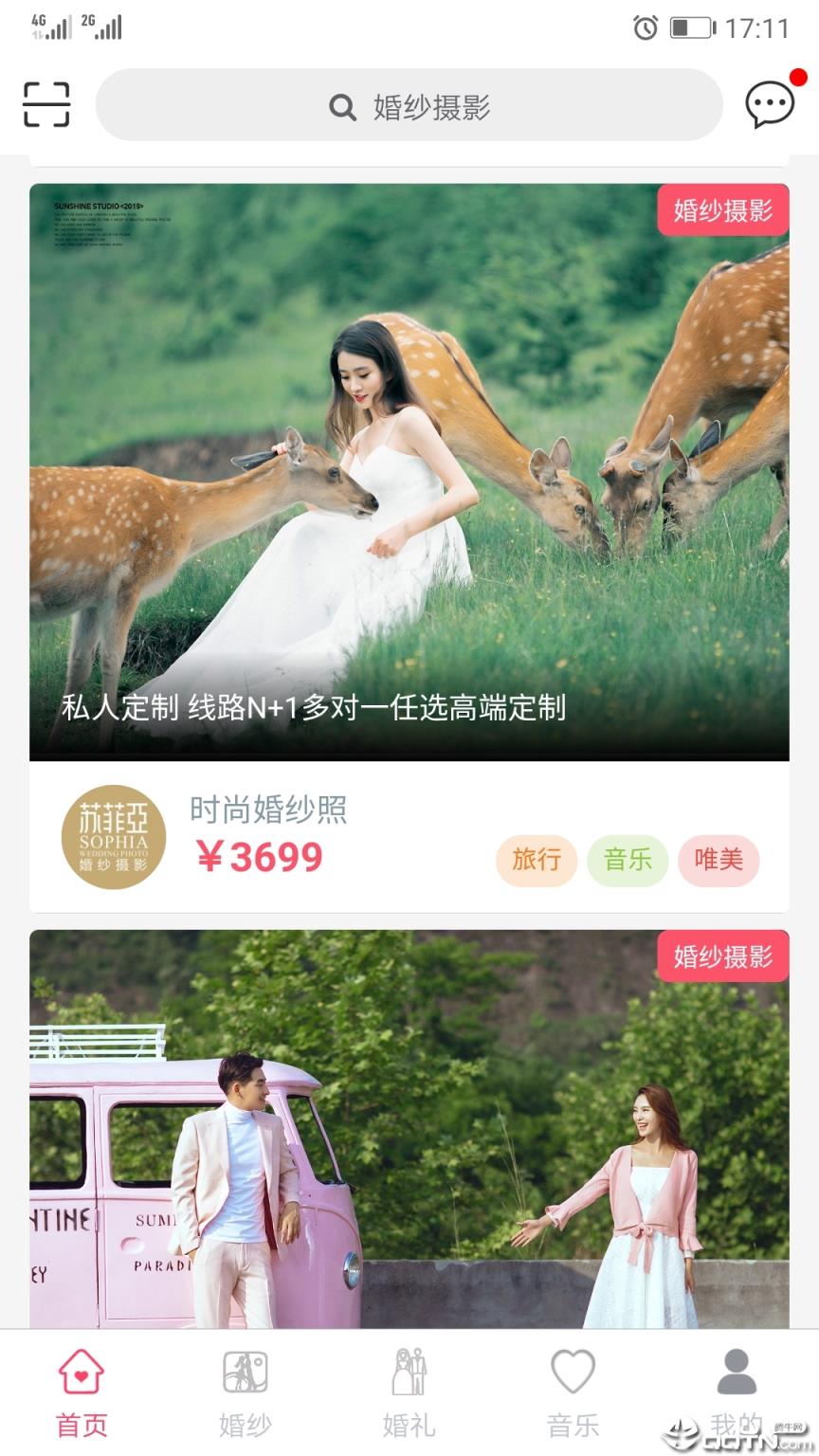Switch to the 音乐 tab
Screen dimensions: 819x1456
pyautogui.click(x=573, y=1423)
